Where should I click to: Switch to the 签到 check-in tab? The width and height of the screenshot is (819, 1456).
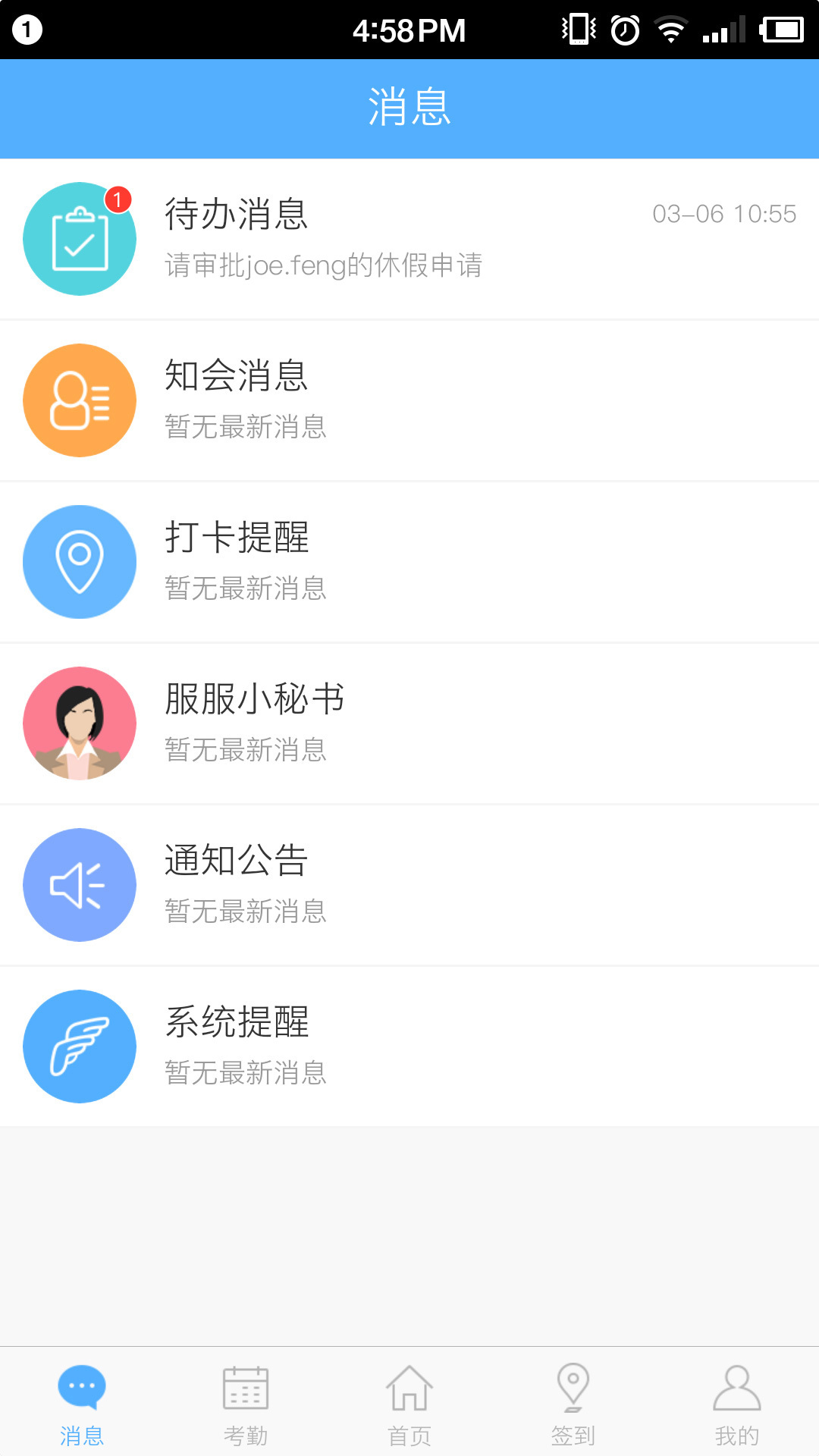pos(573,1403)
